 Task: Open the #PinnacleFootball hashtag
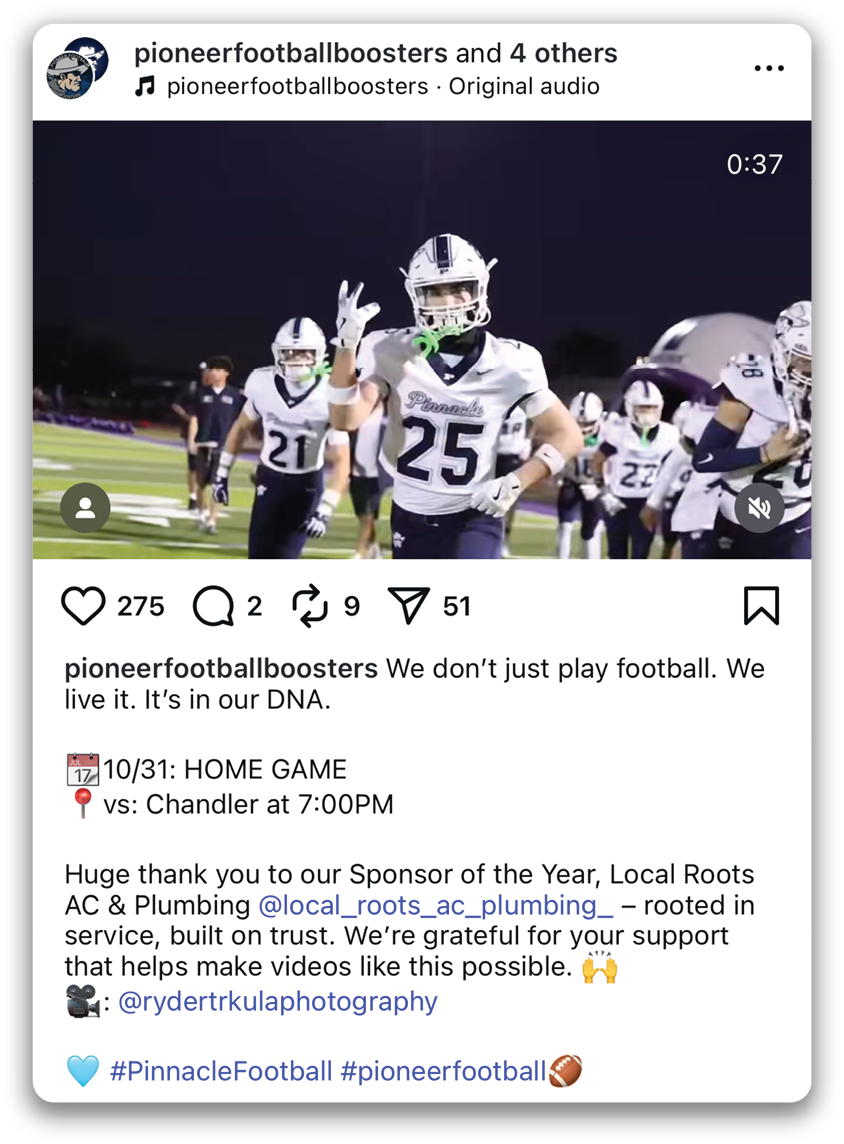[220, 1072]
